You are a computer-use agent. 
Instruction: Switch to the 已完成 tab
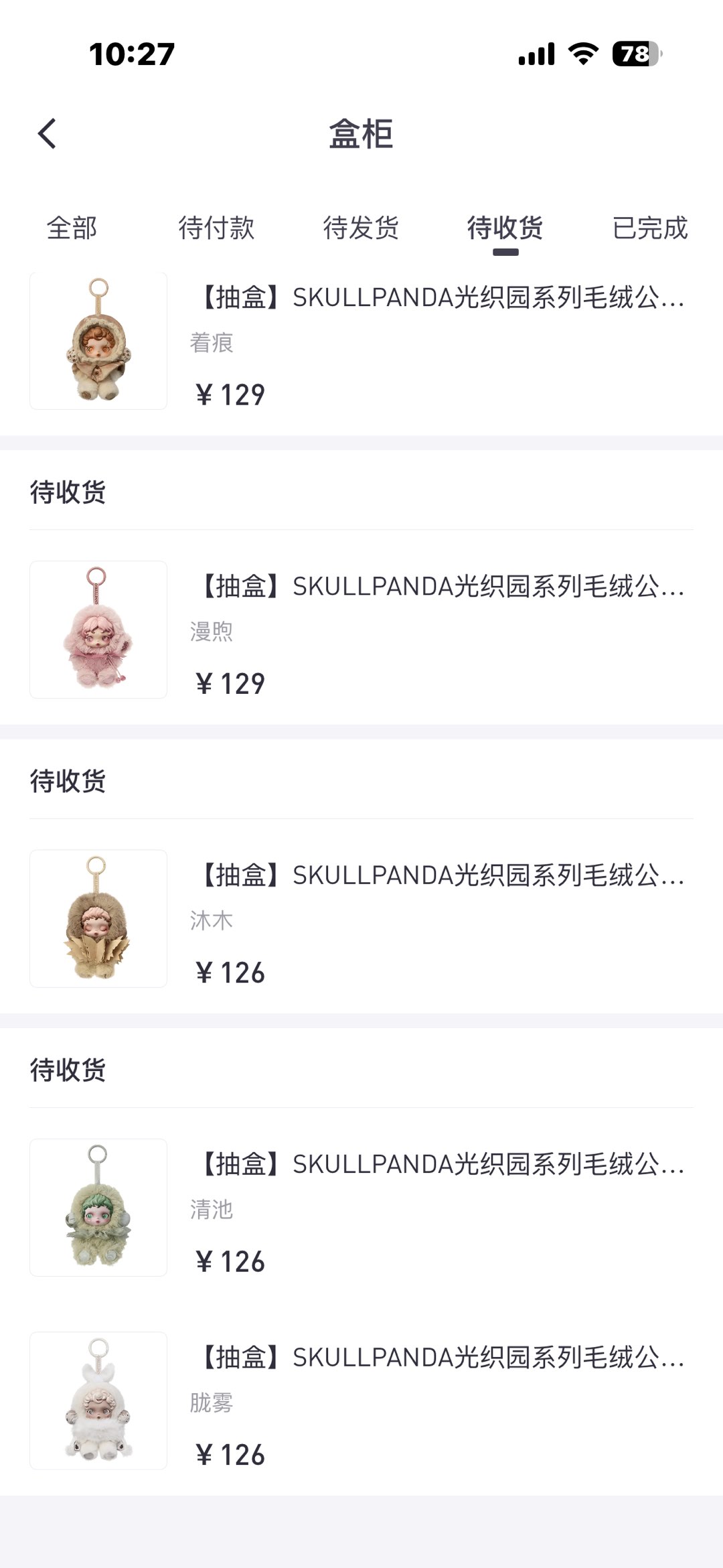(x=649, y=228)
